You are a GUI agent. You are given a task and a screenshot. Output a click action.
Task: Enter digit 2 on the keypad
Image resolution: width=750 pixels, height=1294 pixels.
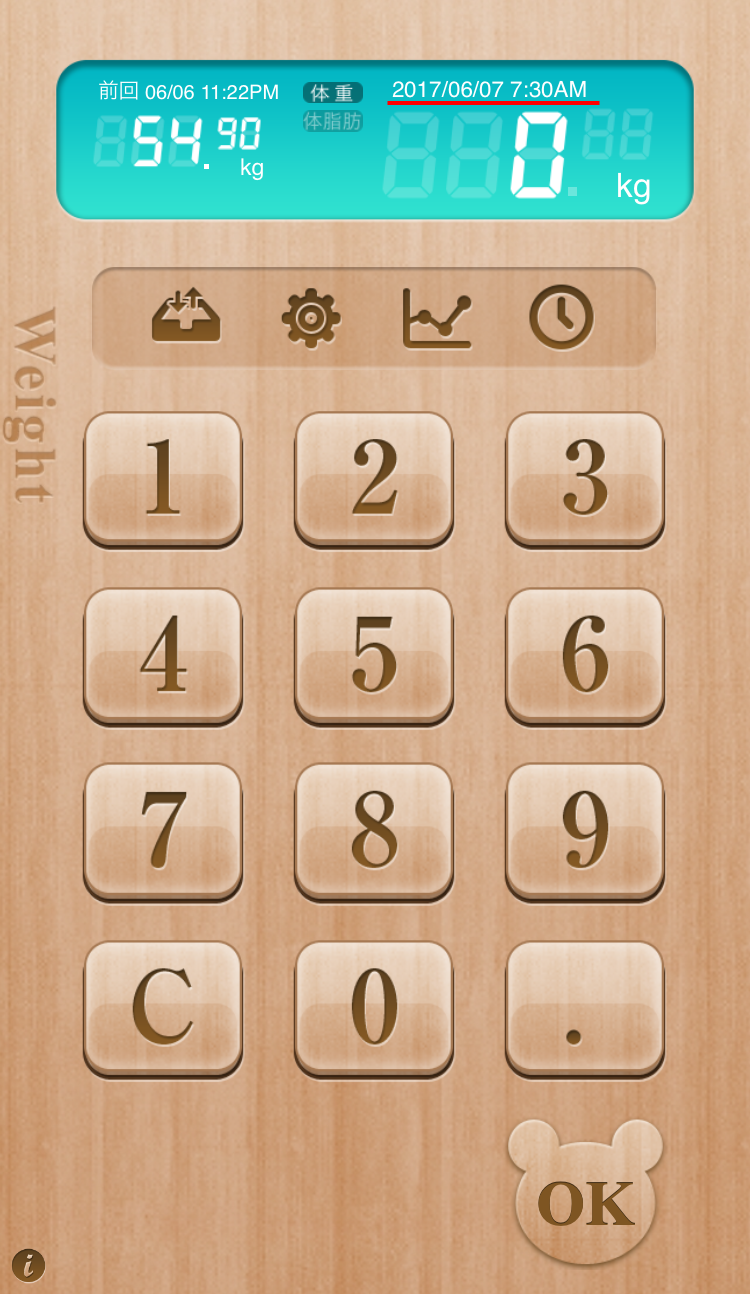click(374, 477)
